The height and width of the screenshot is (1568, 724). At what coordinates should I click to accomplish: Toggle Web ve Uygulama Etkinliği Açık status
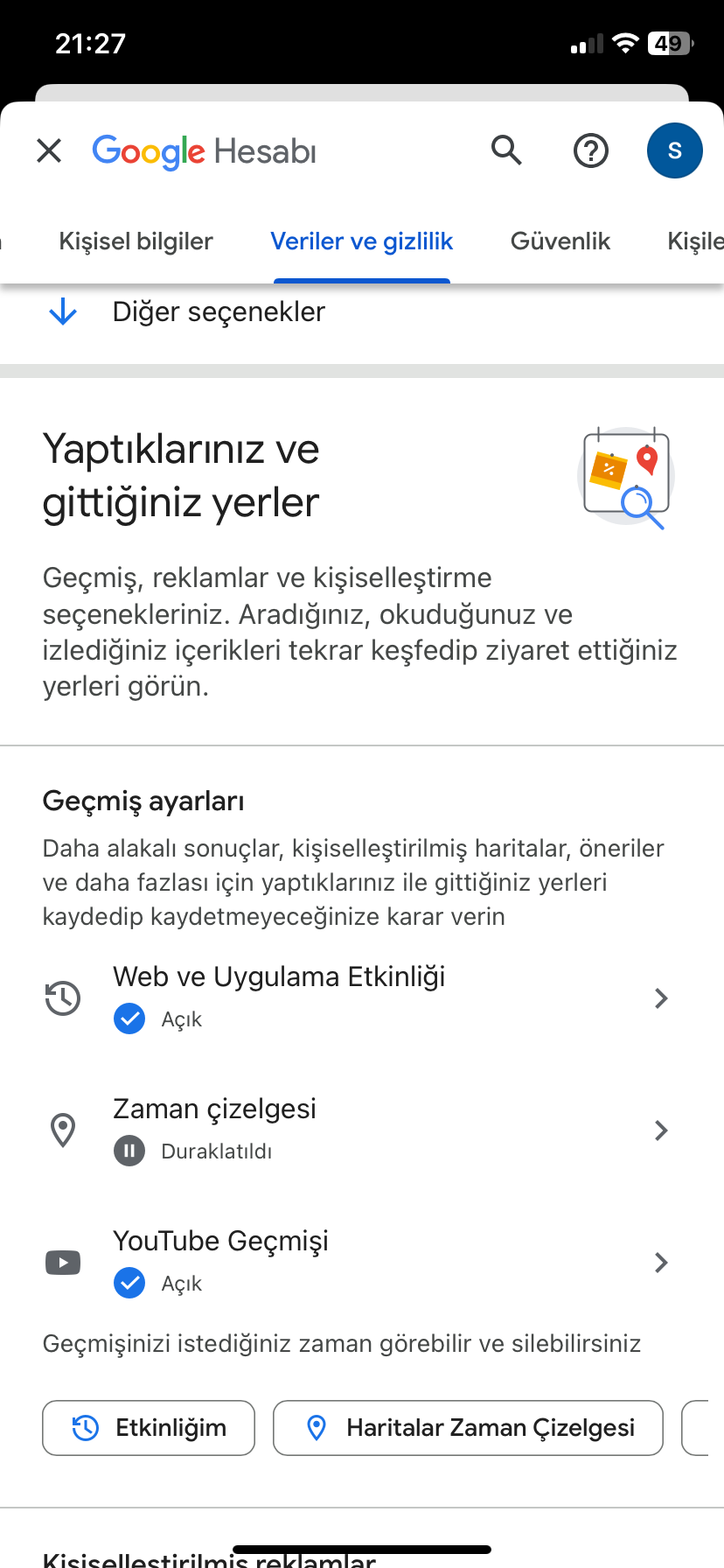tap(129, 1018)
